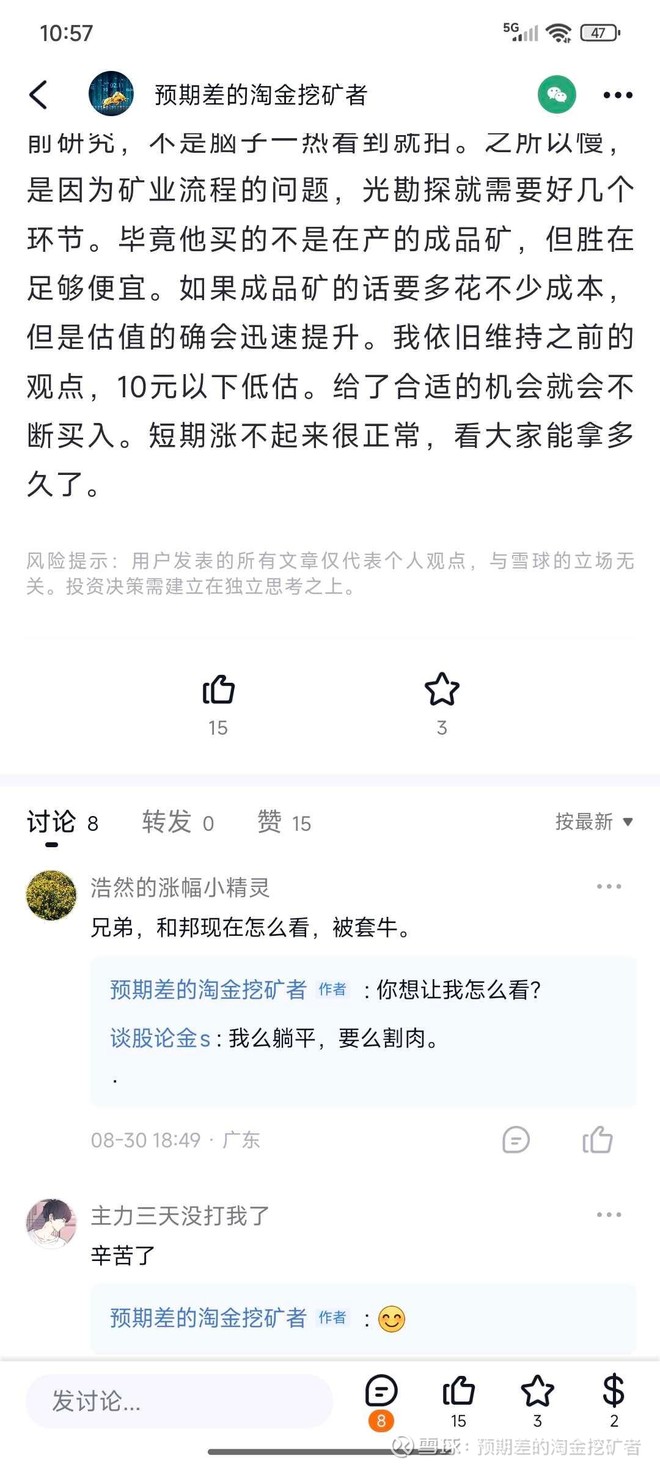Open the 按最新 sort dropdown
The width and height of the screenshot is (660, 1467).
pos(594,822)
